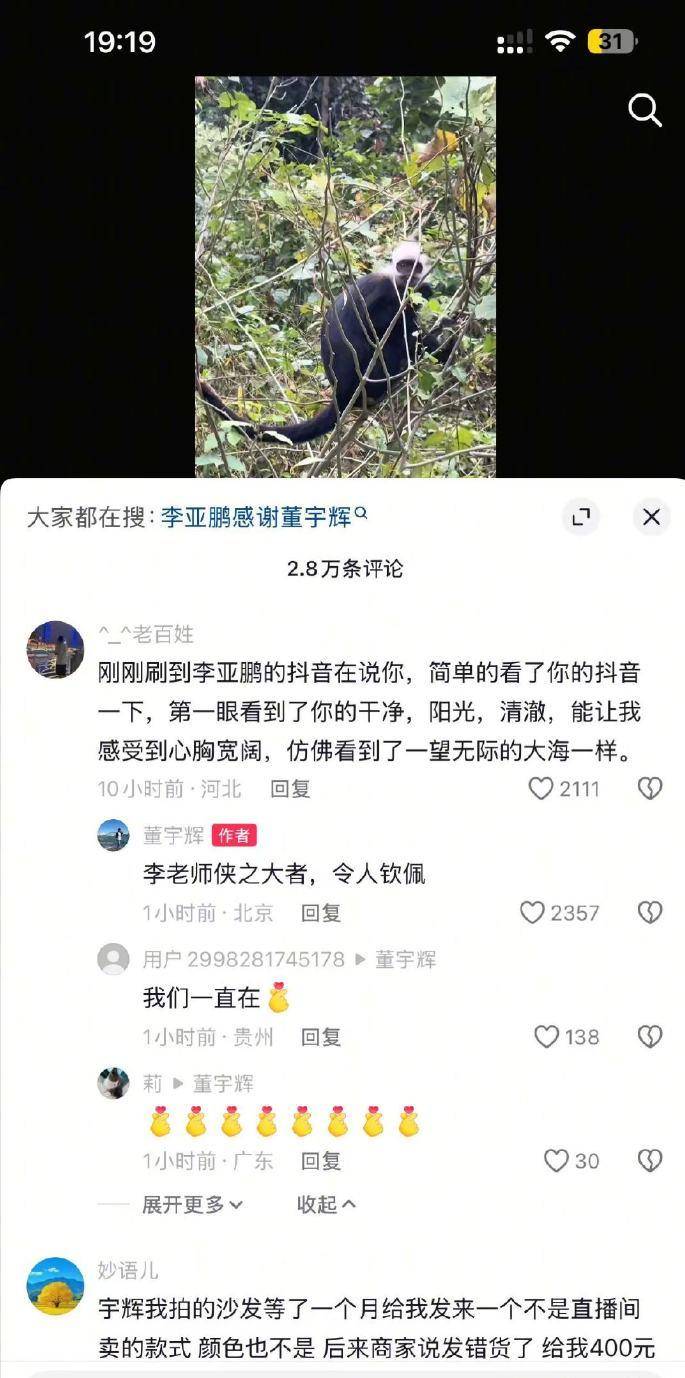
Task: Reply to 董宇辉's author comment
Action: pyautogui.click(x=321, y=913)
